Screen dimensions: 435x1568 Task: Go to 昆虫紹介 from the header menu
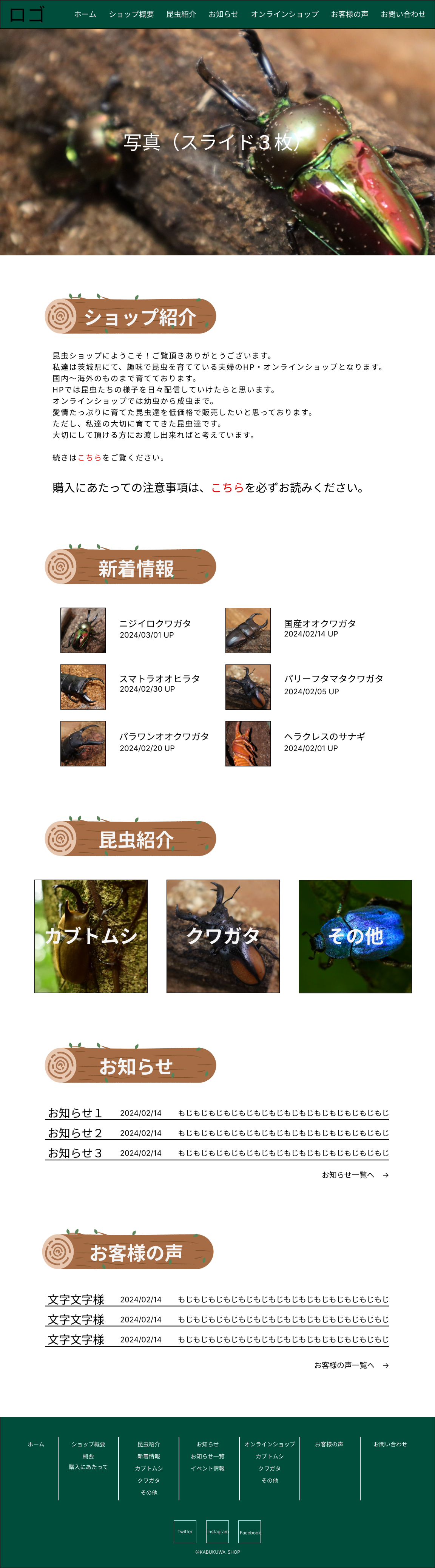click(x=181, y=14)
